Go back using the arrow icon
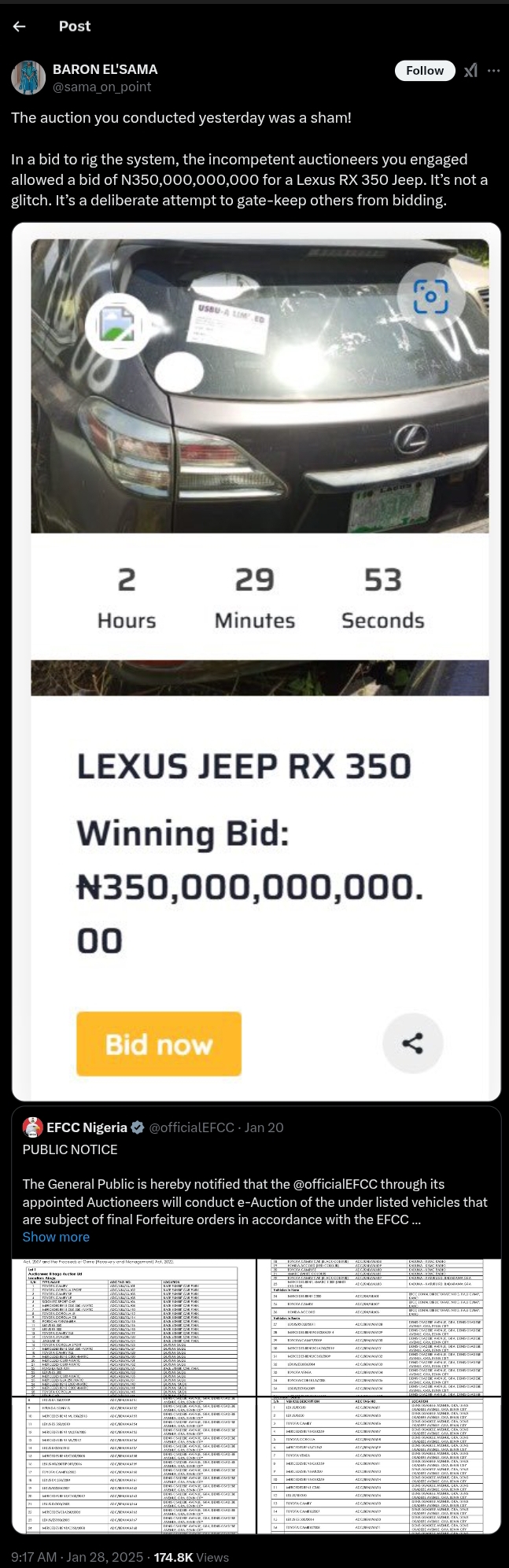509x1568 pixels. (x=20, y=26)
